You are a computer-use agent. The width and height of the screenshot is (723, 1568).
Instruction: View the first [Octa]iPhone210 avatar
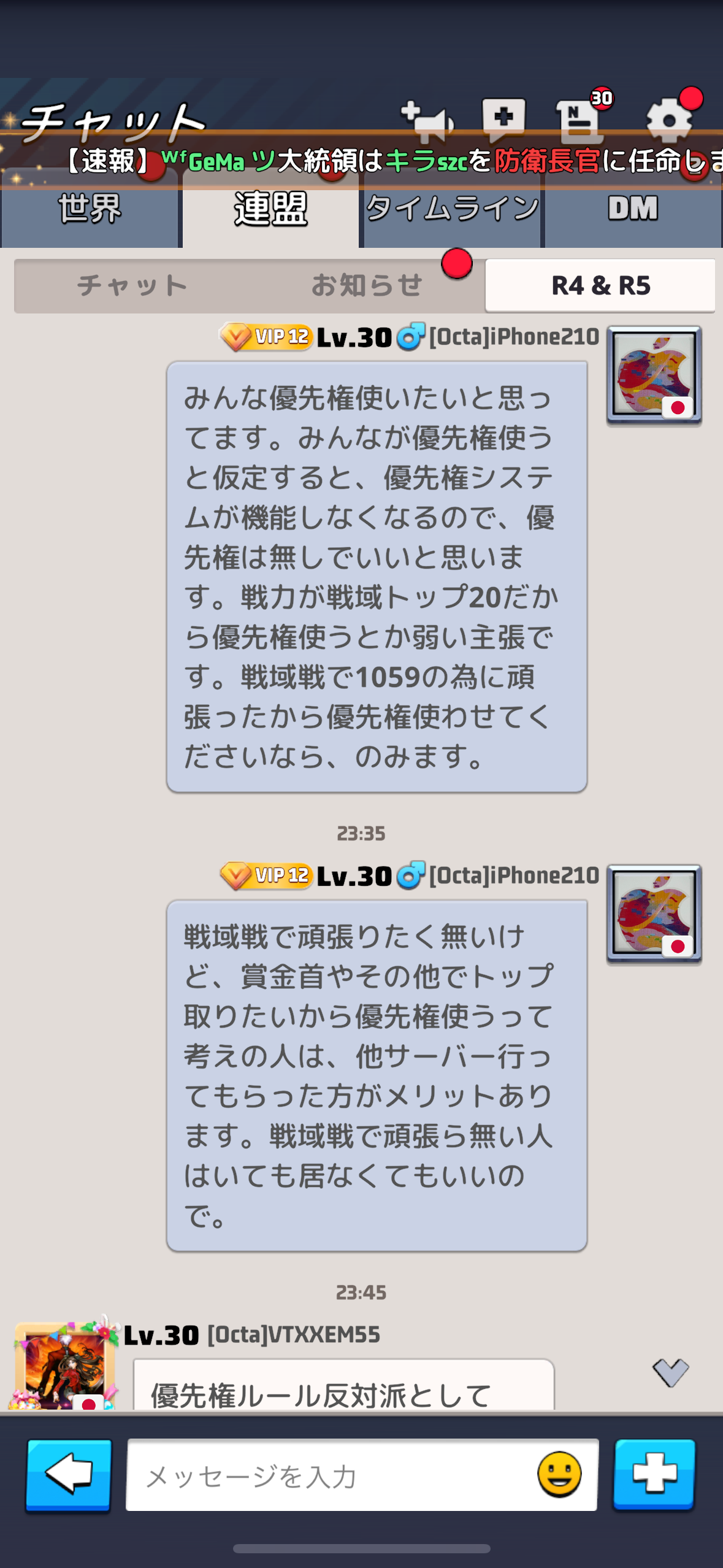click(x=654, y=375)
